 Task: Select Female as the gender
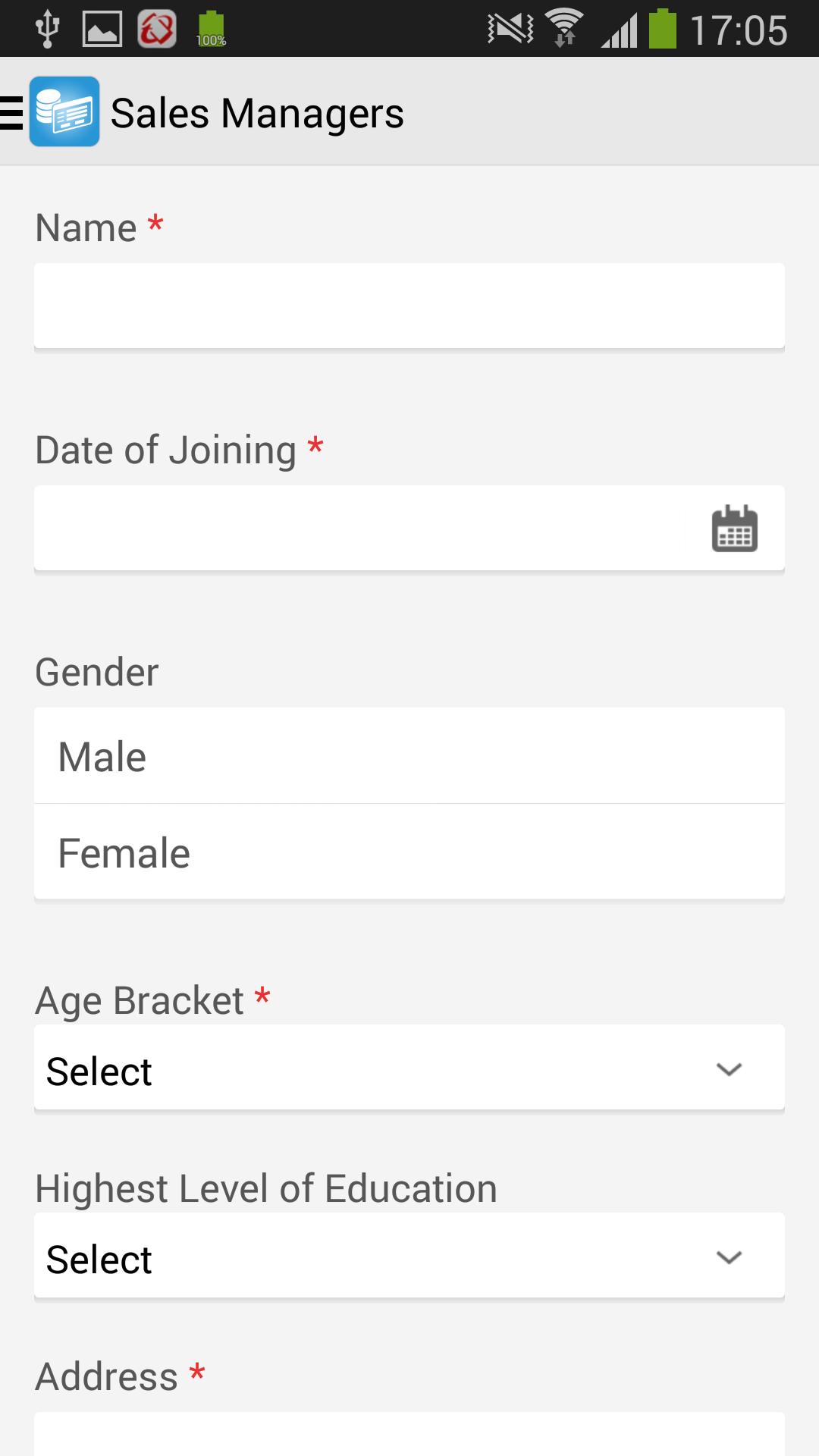[x=409, y=852]
